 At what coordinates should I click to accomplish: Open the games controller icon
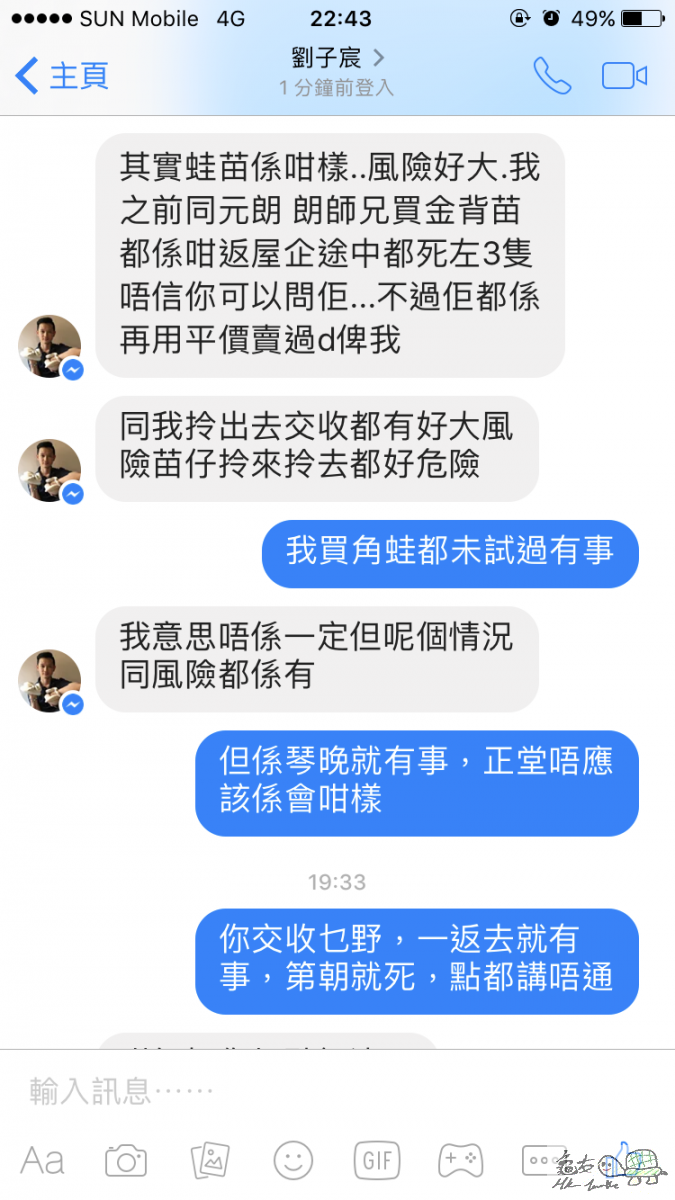460,1160
